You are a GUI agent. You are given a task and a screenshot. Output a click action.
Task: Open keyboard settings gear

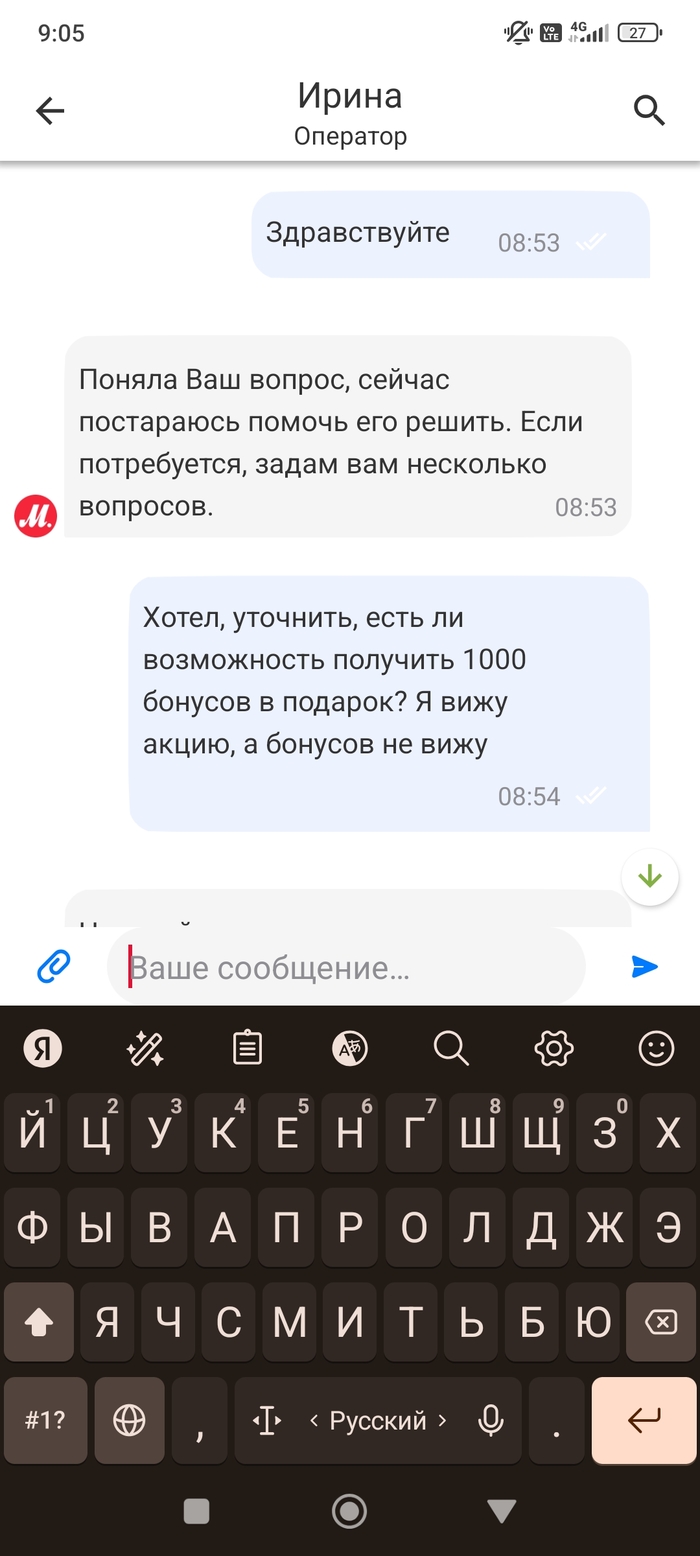click(553, 1048)
